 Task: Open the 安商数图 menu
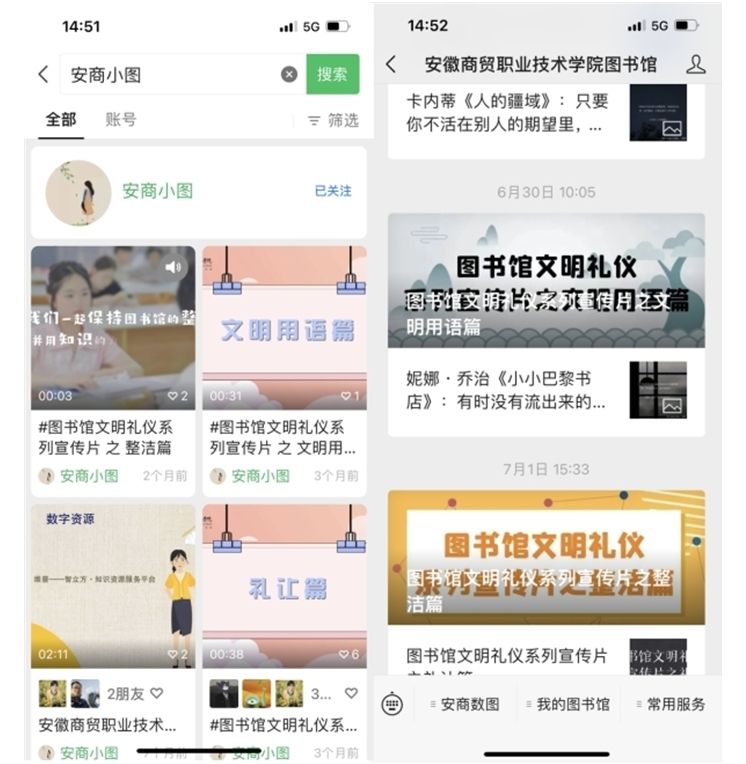tap(464, 704)
